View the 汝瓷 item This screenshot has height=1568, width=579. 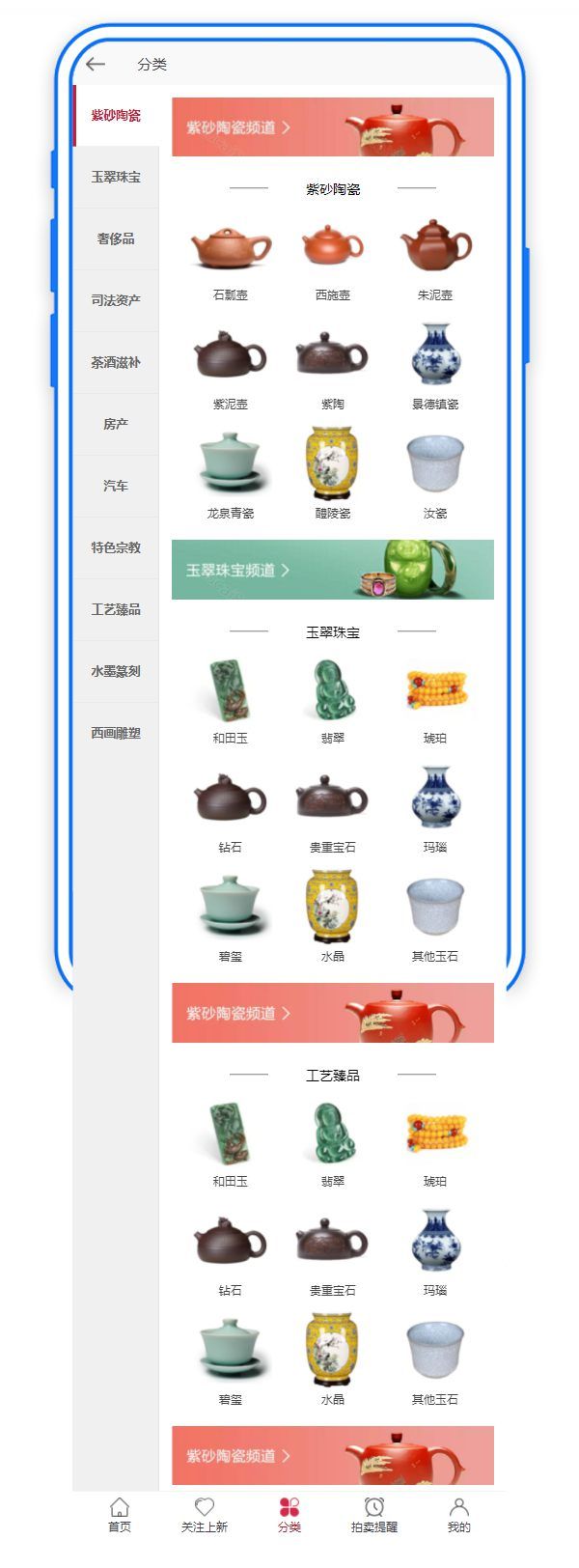pos(434,475)
